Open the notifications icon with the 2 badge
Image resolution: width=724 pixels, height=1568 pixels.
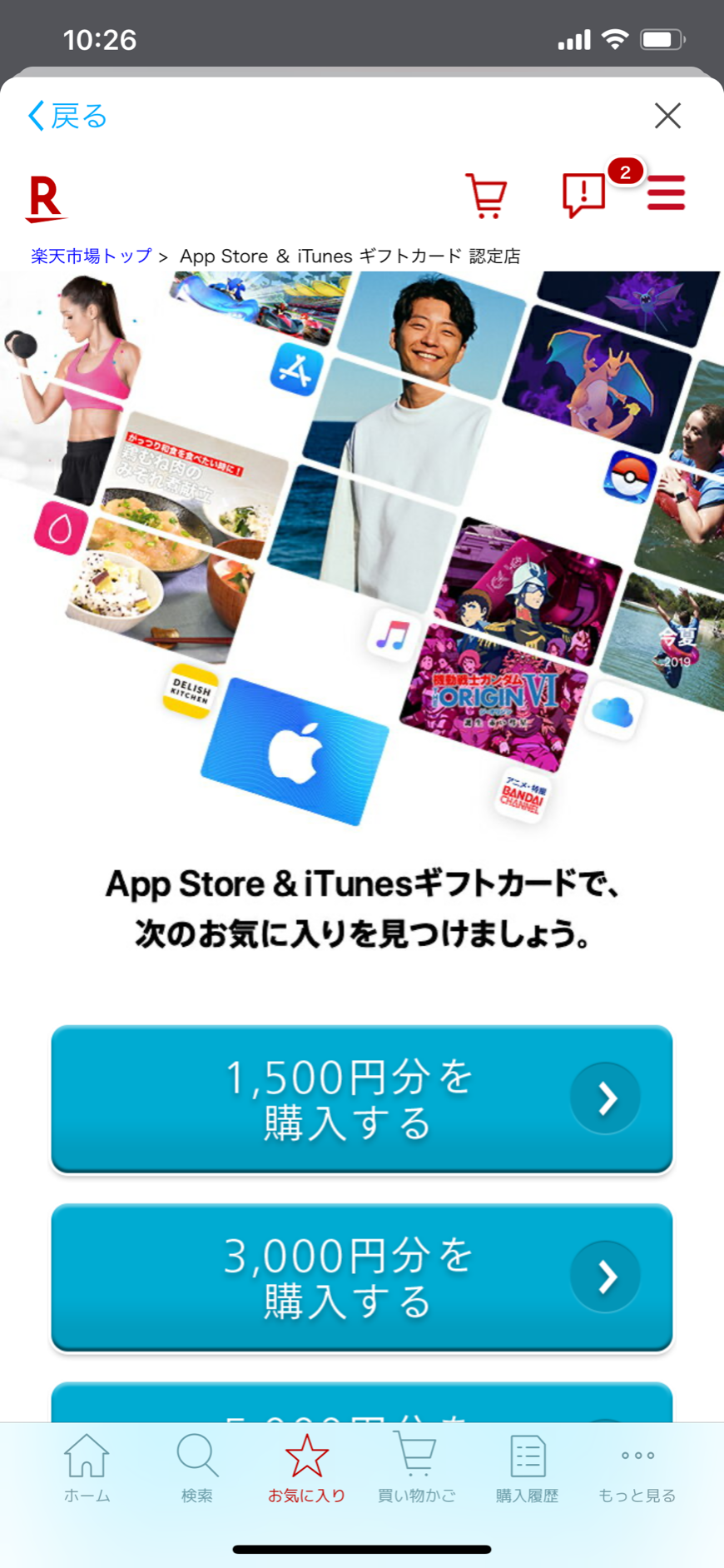(x=585, y=195)
